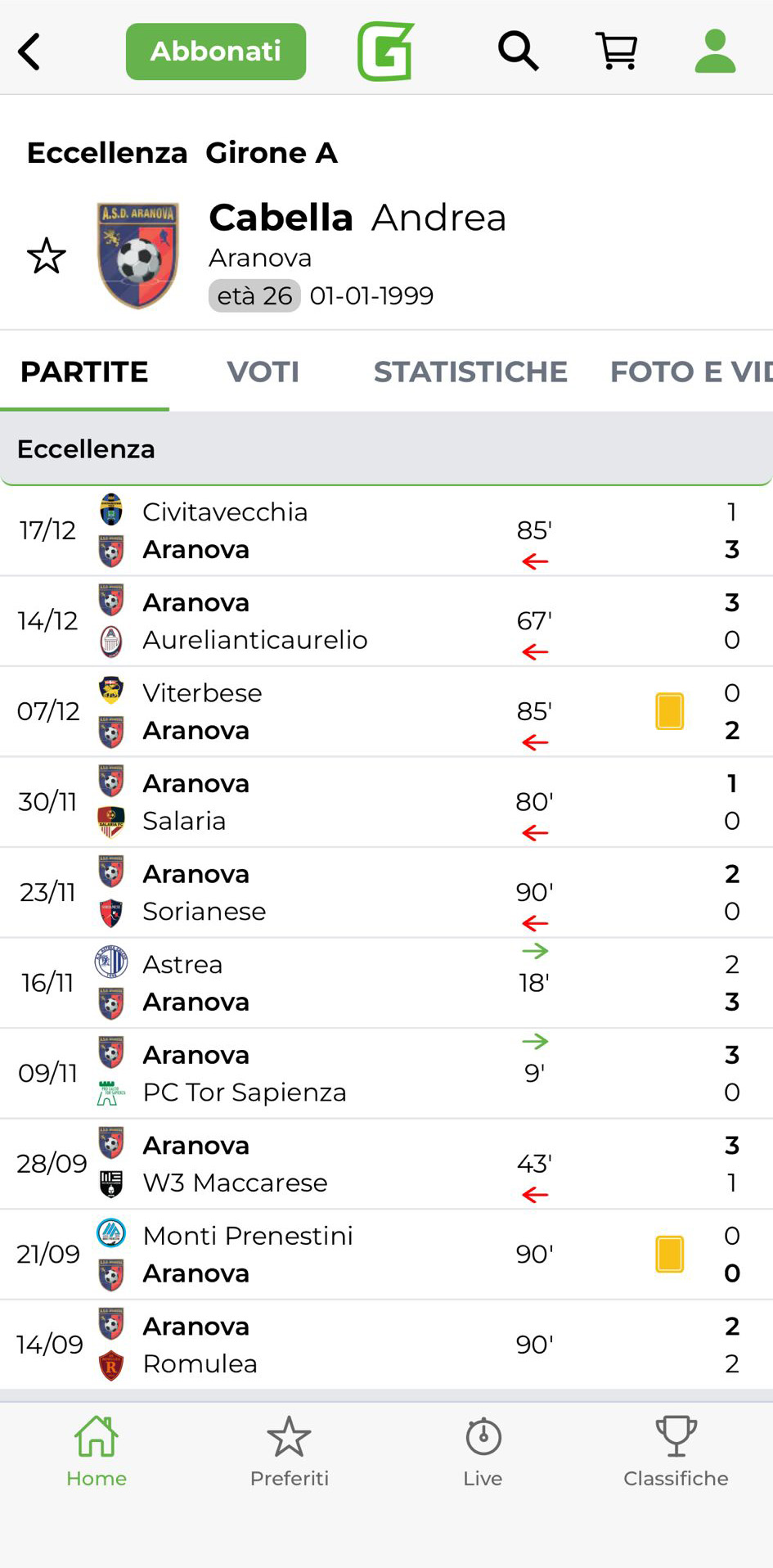773x1568 pixels.
Task: Switch to the VOTI tab
Action: pyautogui.click(x=263, y=372)
